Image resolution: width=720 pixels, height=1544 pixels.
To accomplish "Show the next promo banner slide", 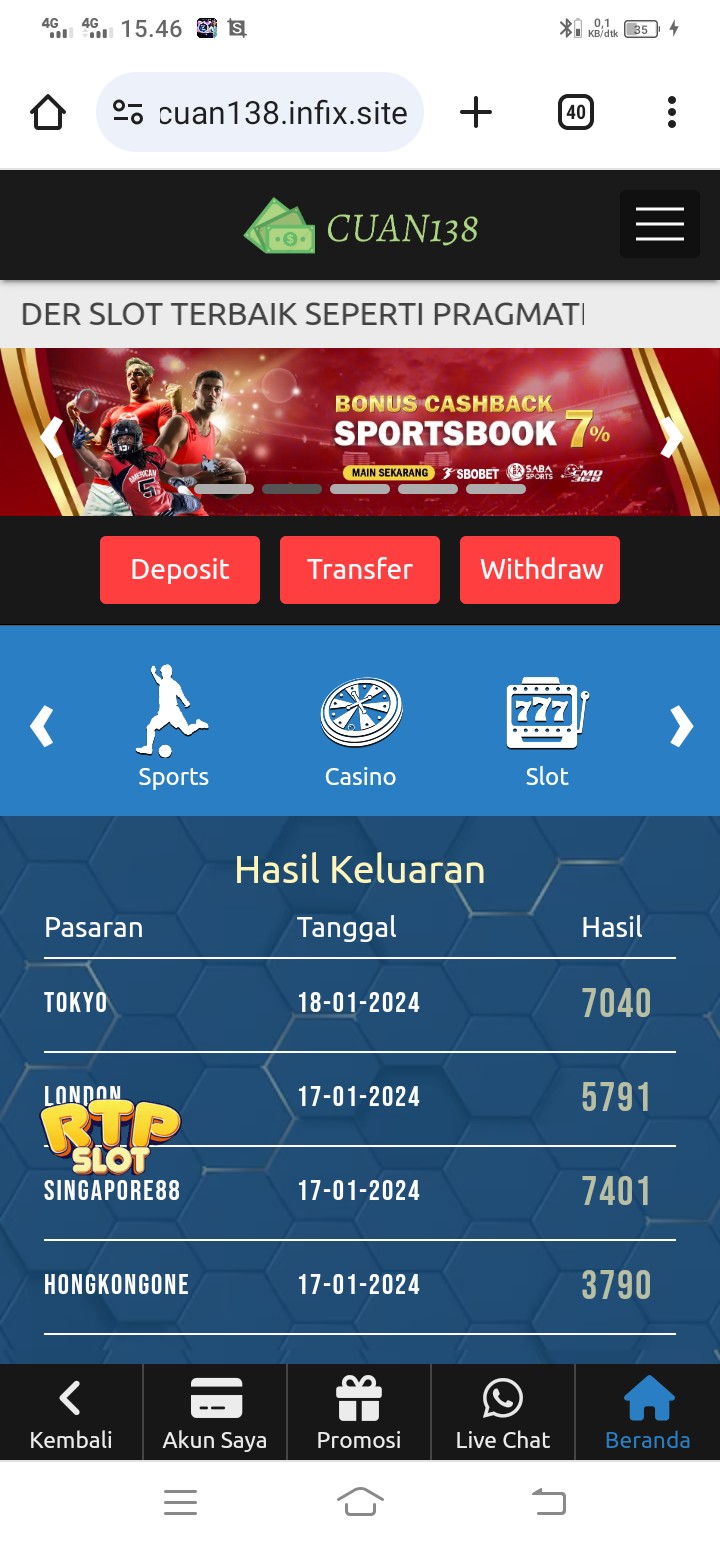I will 671,437.
